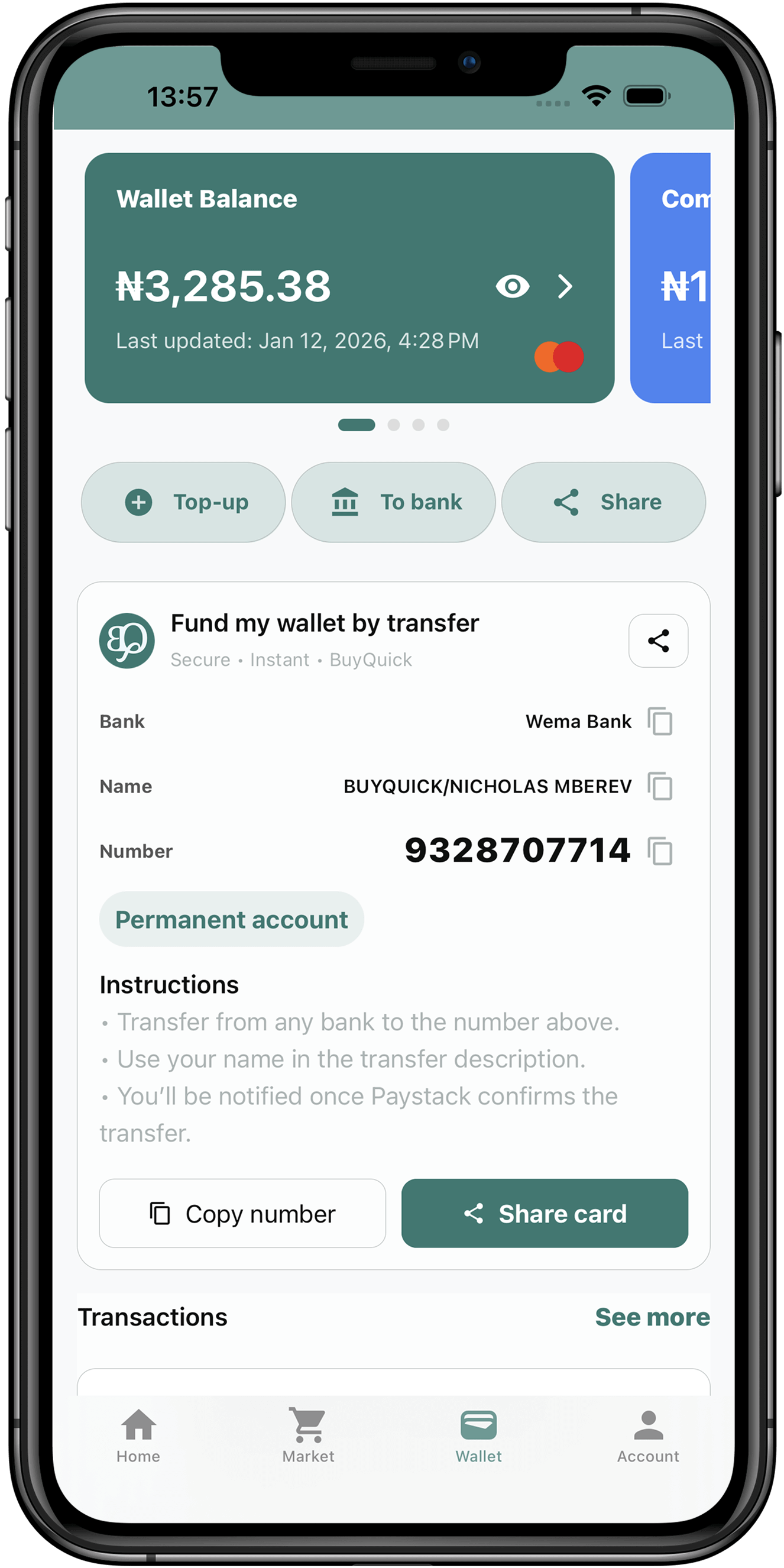See more transactions
Viewport: 784px width, 1568px height.
pos(652,1317)
